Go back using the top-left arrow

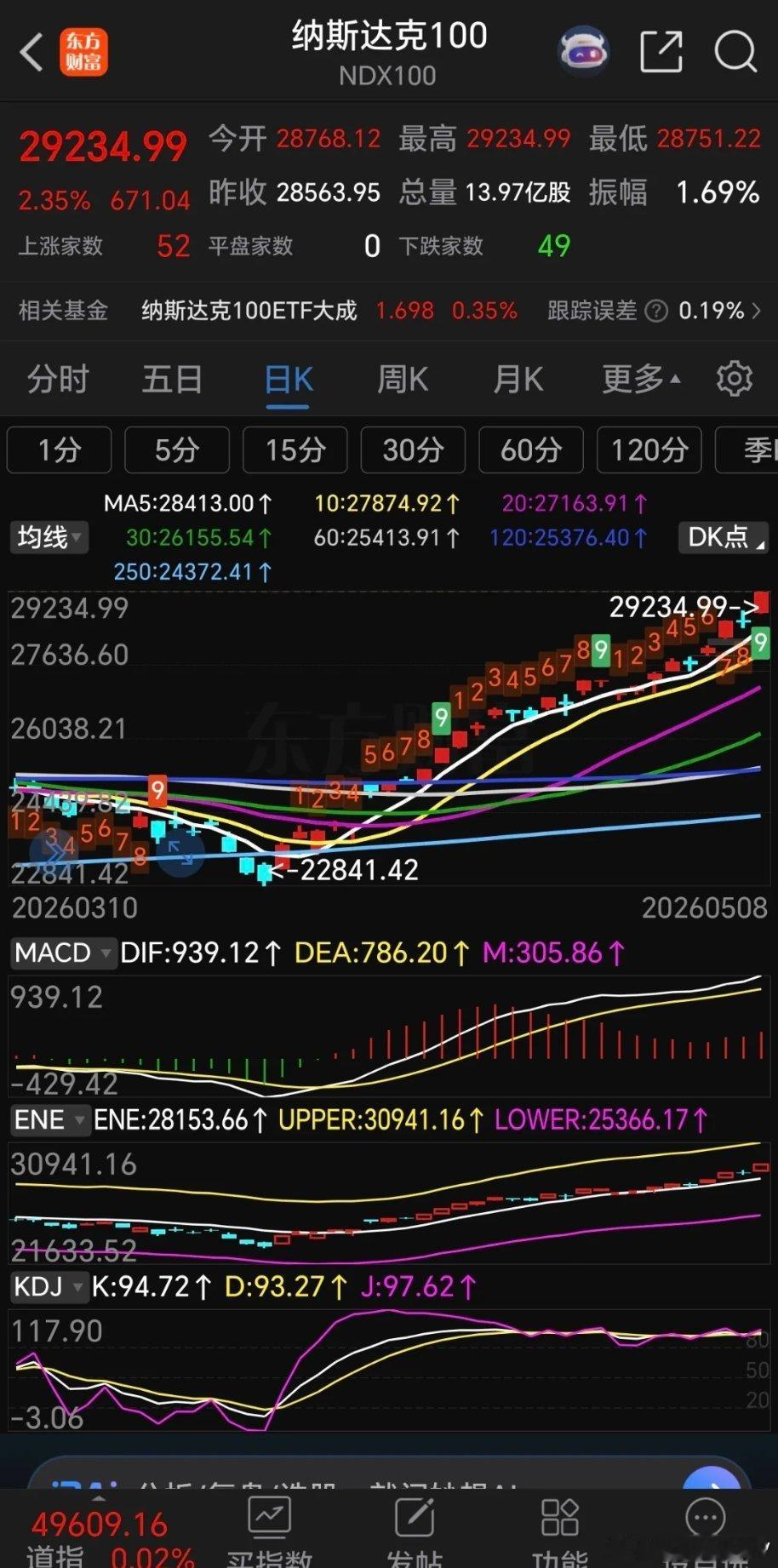pos(32,52)
